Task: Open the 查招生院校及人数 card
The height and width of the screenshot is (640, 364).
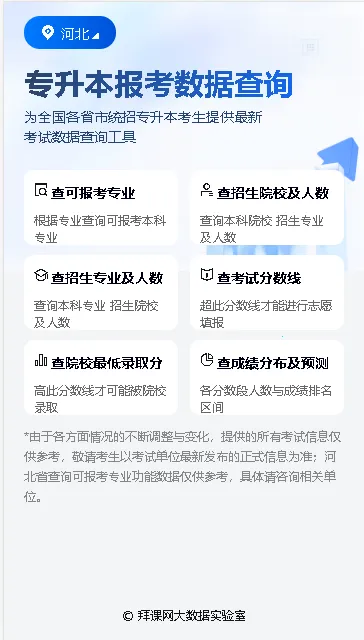Action: coord(267,208)
